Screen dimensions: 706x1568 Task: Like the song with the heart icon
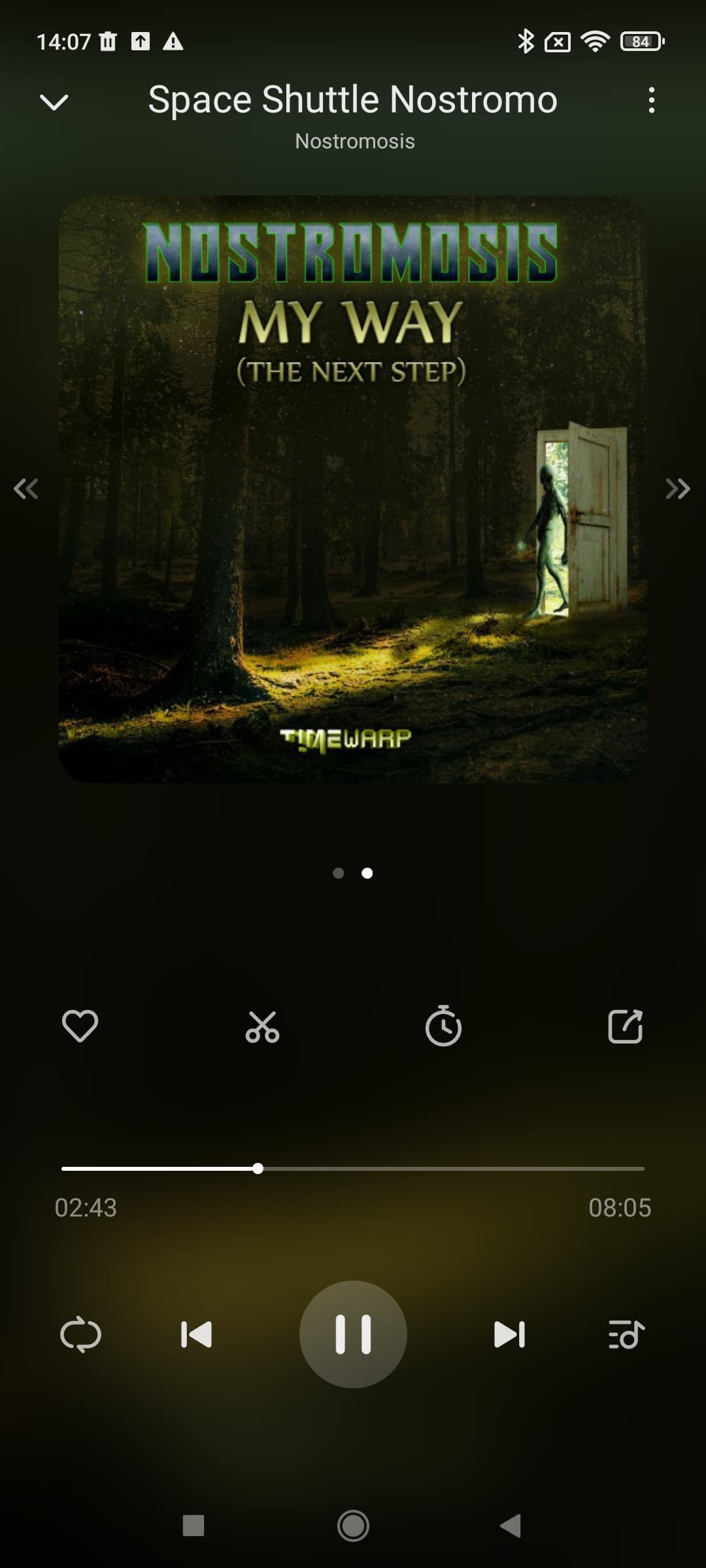80,1026
